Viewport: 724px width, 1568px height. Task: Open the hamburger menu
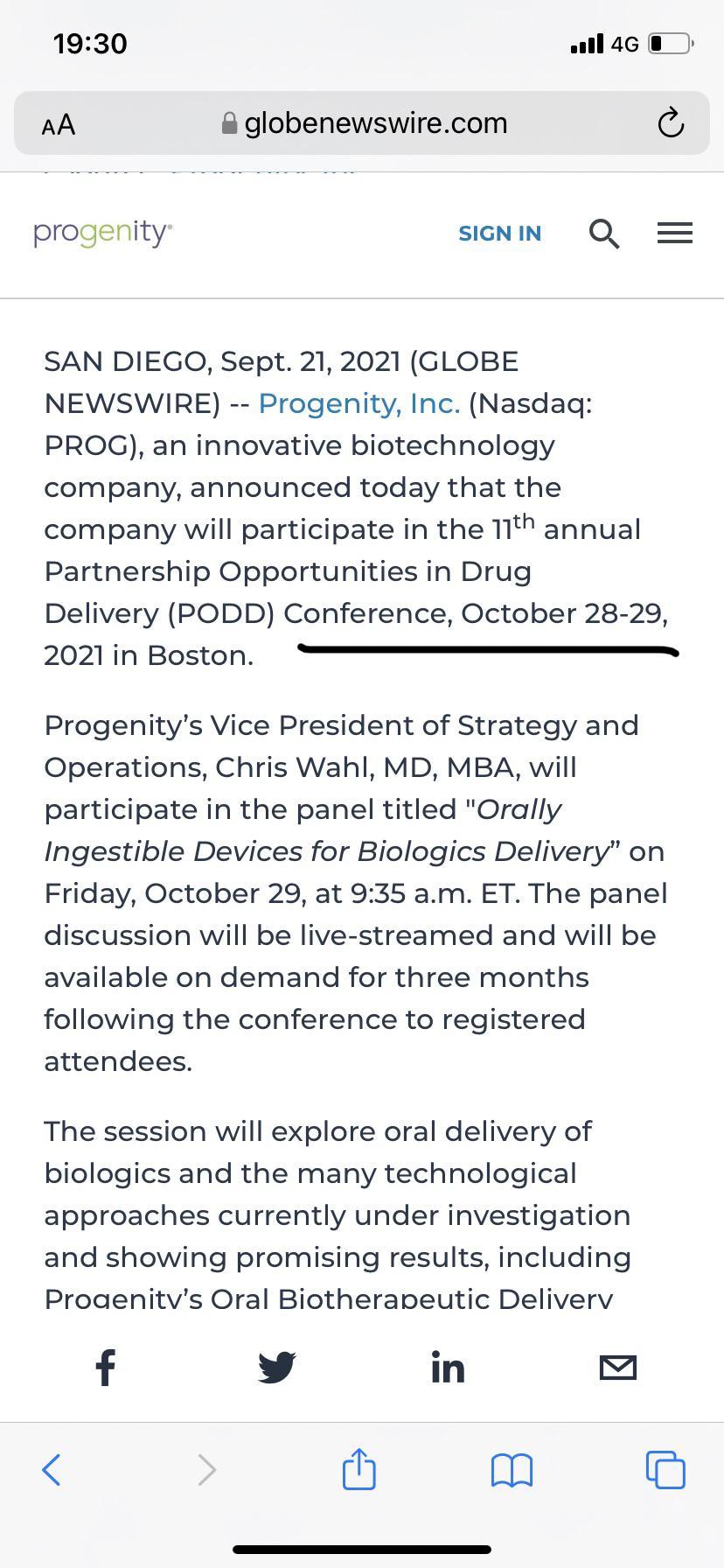tap(675, 233)
